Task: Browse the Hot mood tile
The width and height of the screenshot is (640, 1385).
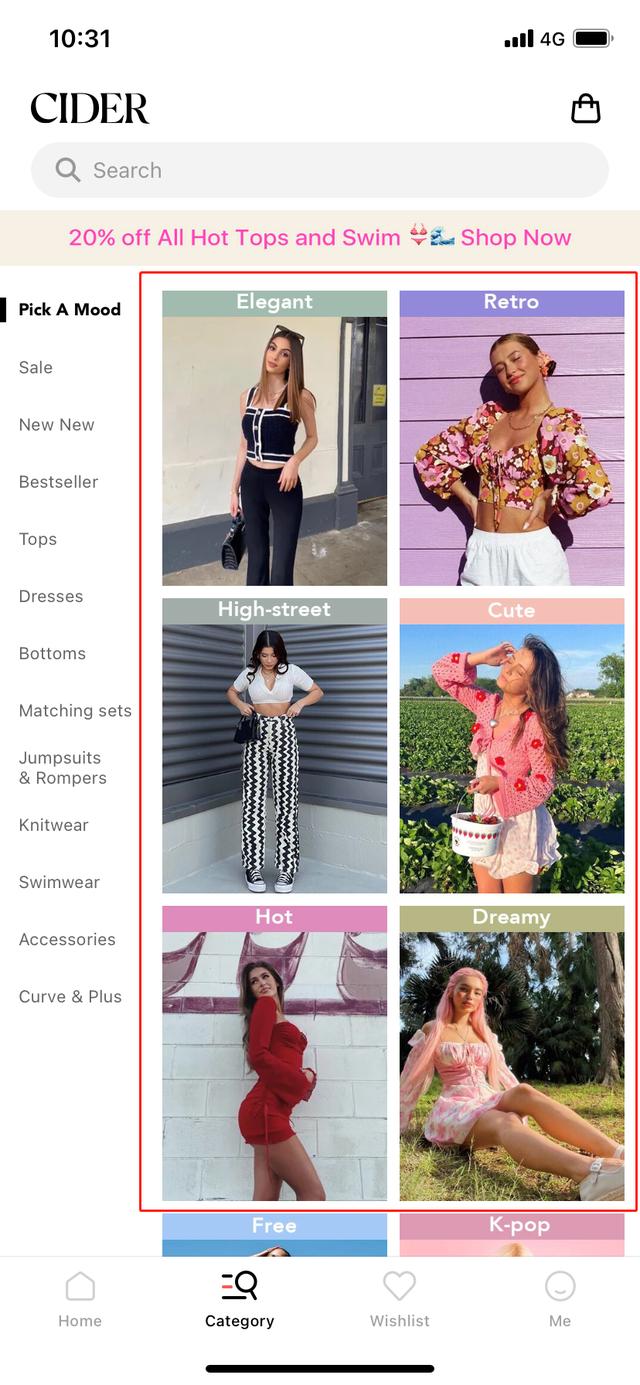Action: point(274,1053)
